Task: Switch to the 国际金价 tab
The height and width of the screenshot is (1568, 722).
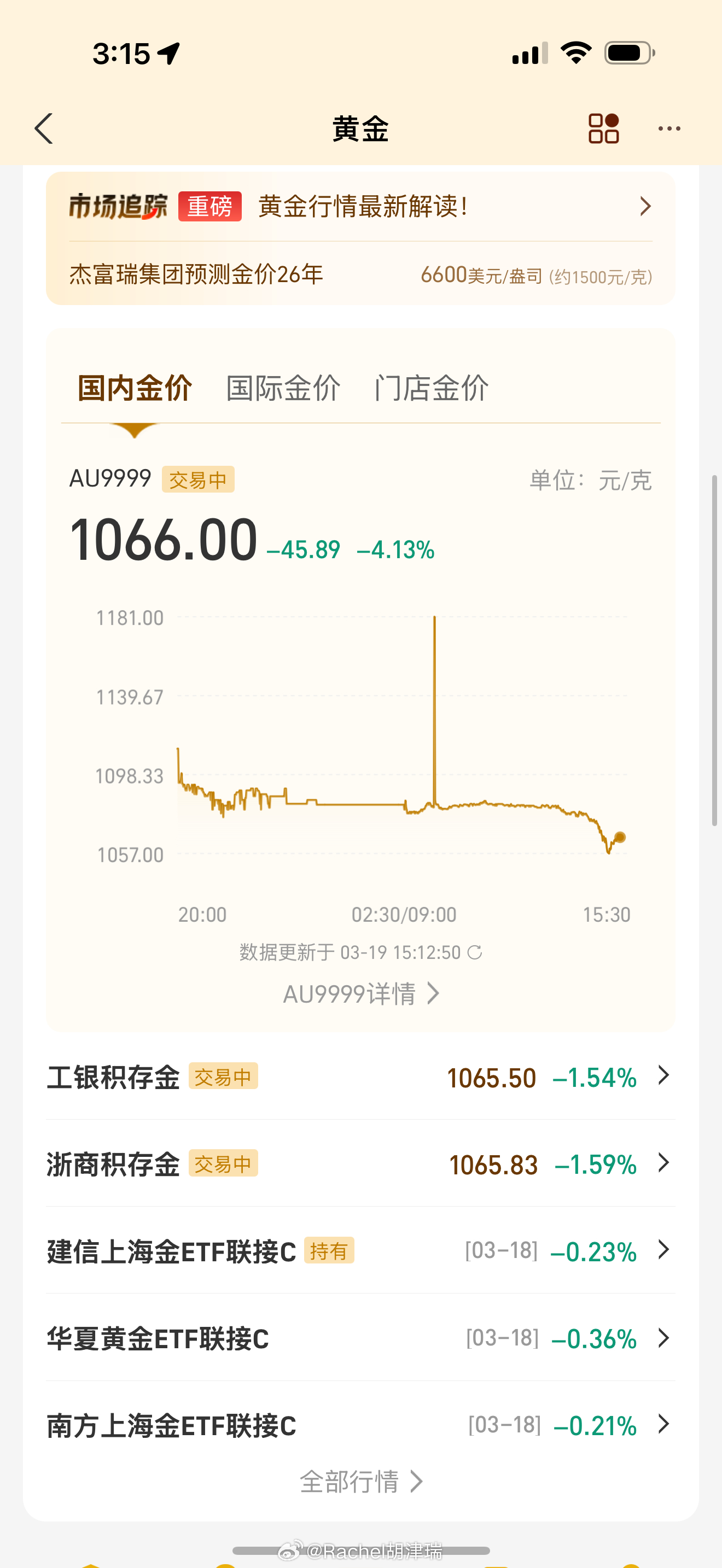Action: point(283,388)
